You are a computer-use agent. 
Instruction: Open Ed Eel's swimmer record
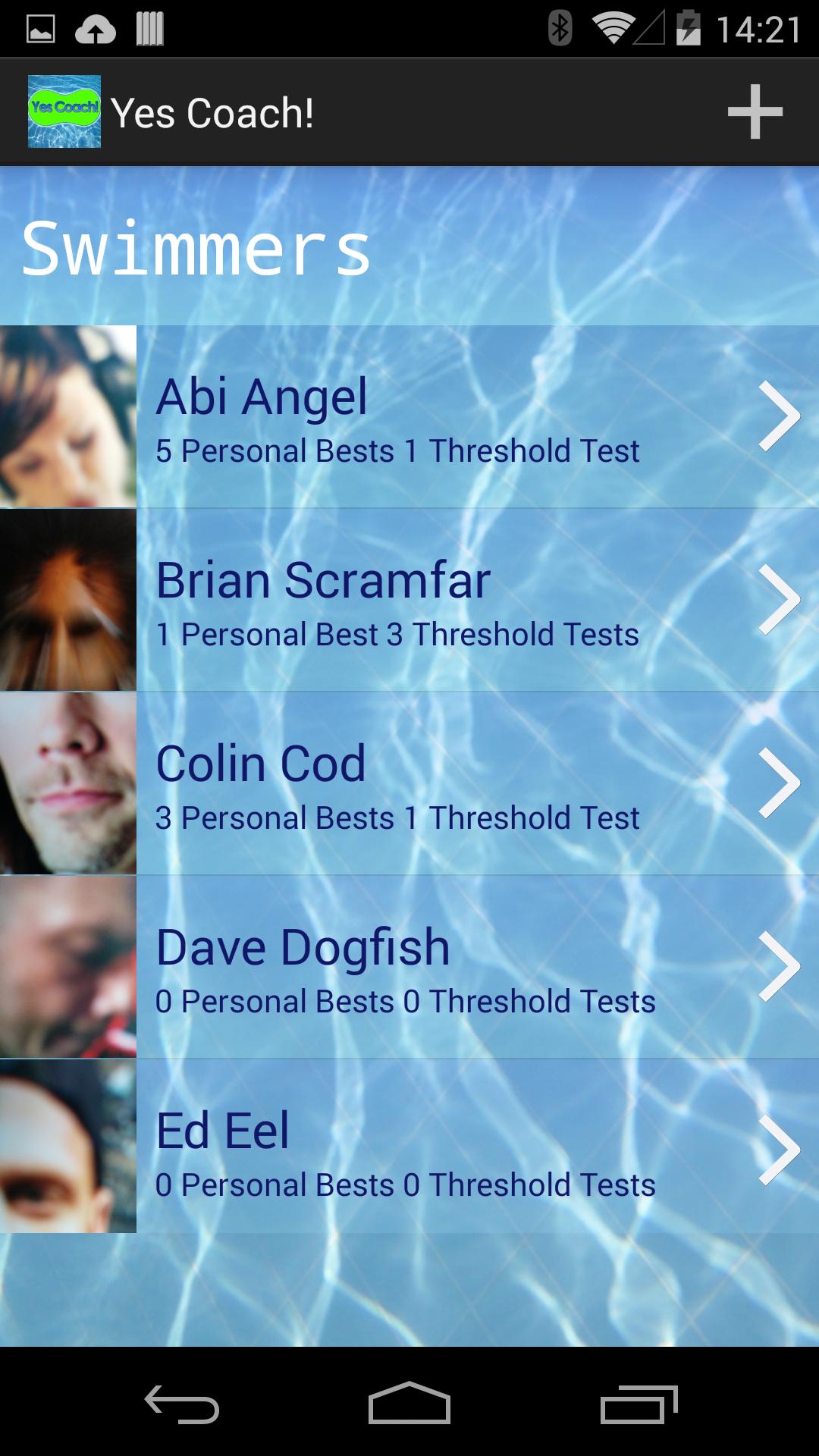pos(409,1146)
